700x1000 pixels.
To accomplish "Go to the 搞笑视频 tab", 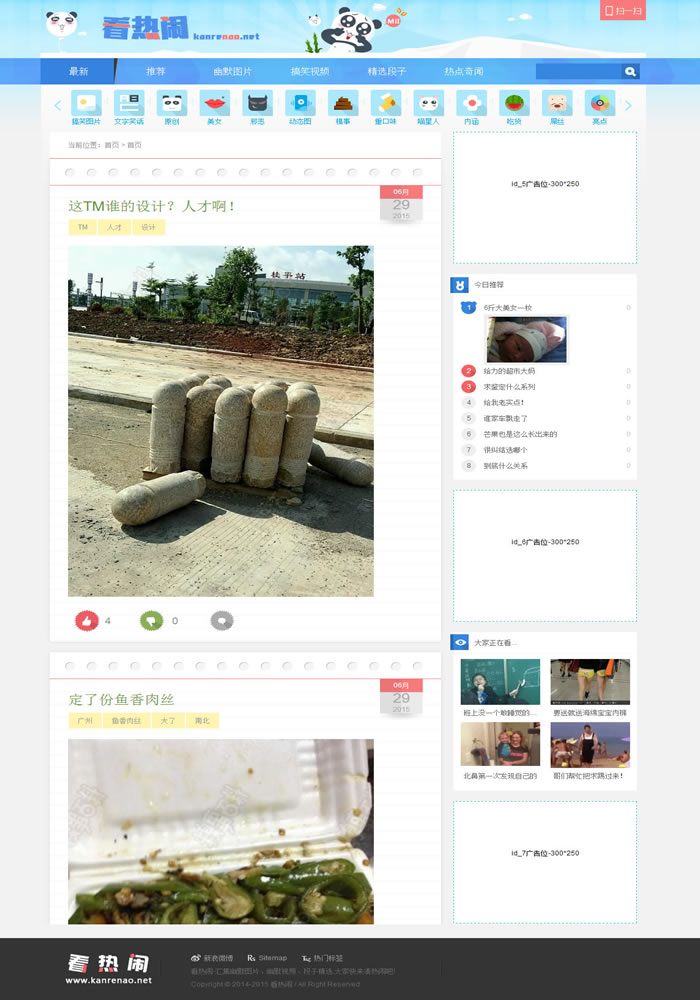I will click(310, 72).
